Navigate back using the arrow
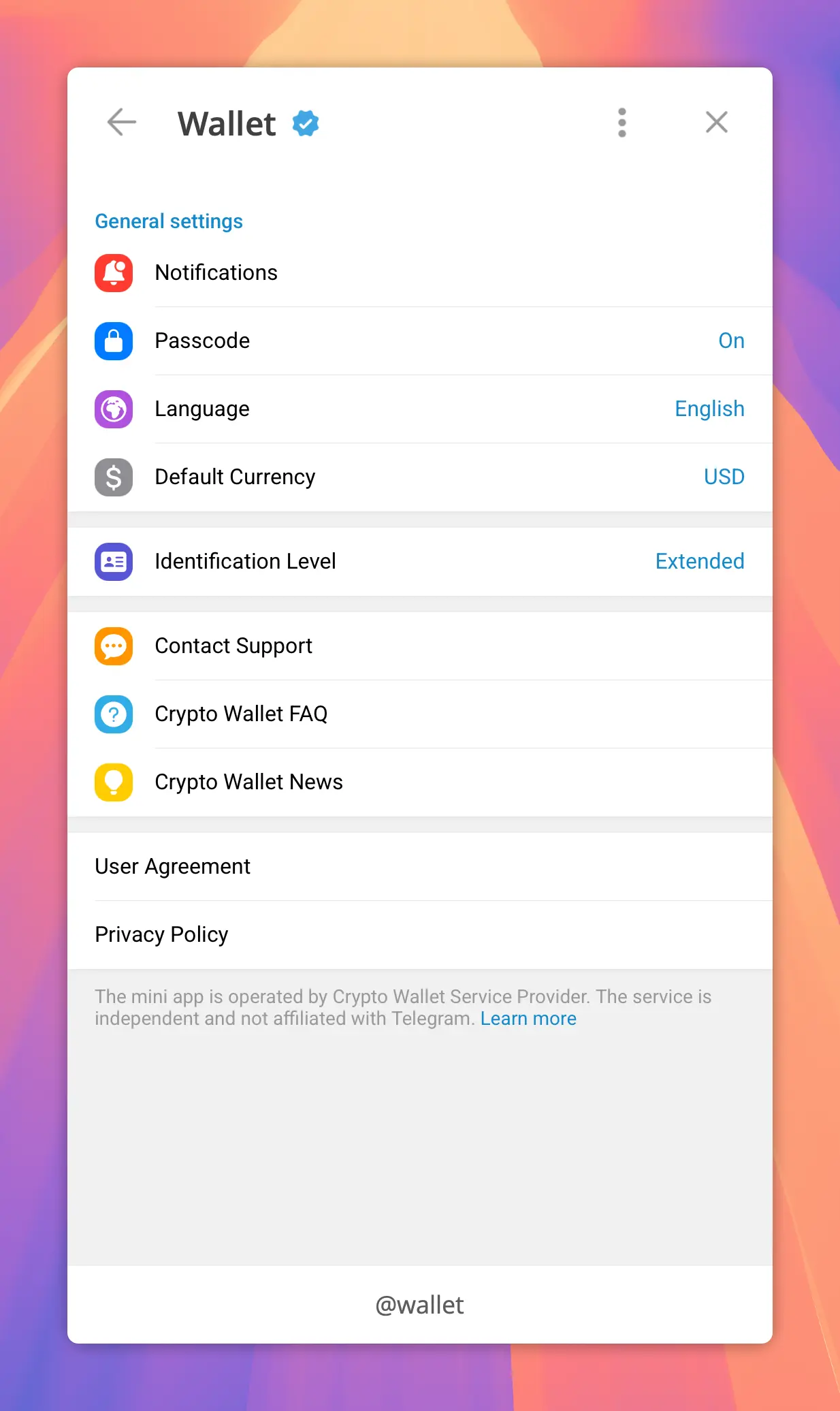The image size is (840, 1411). pos(121,123)
